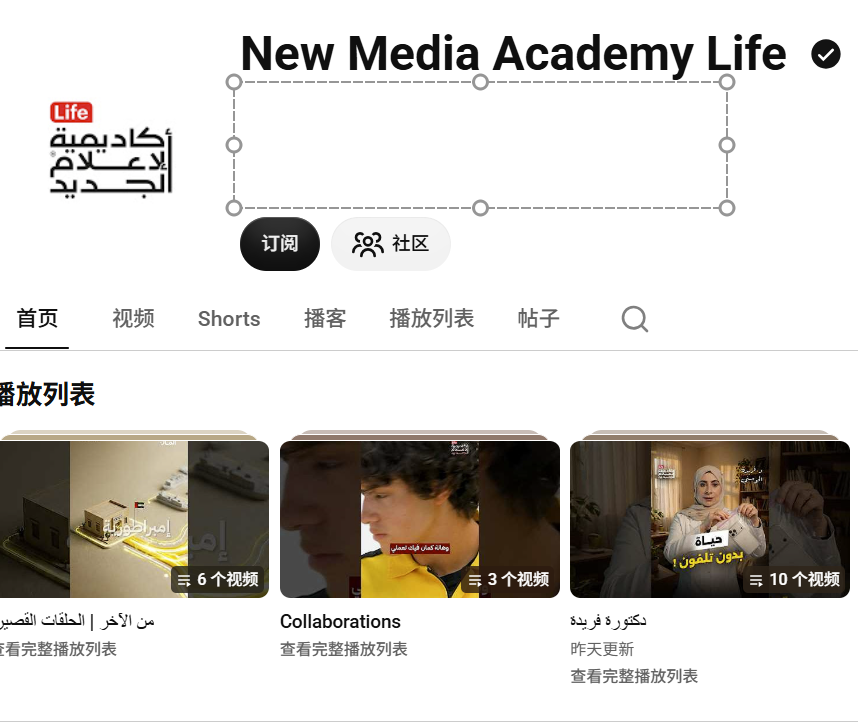858x728 pixels.
Task: Open the 播客 tab
Action: 325,319
